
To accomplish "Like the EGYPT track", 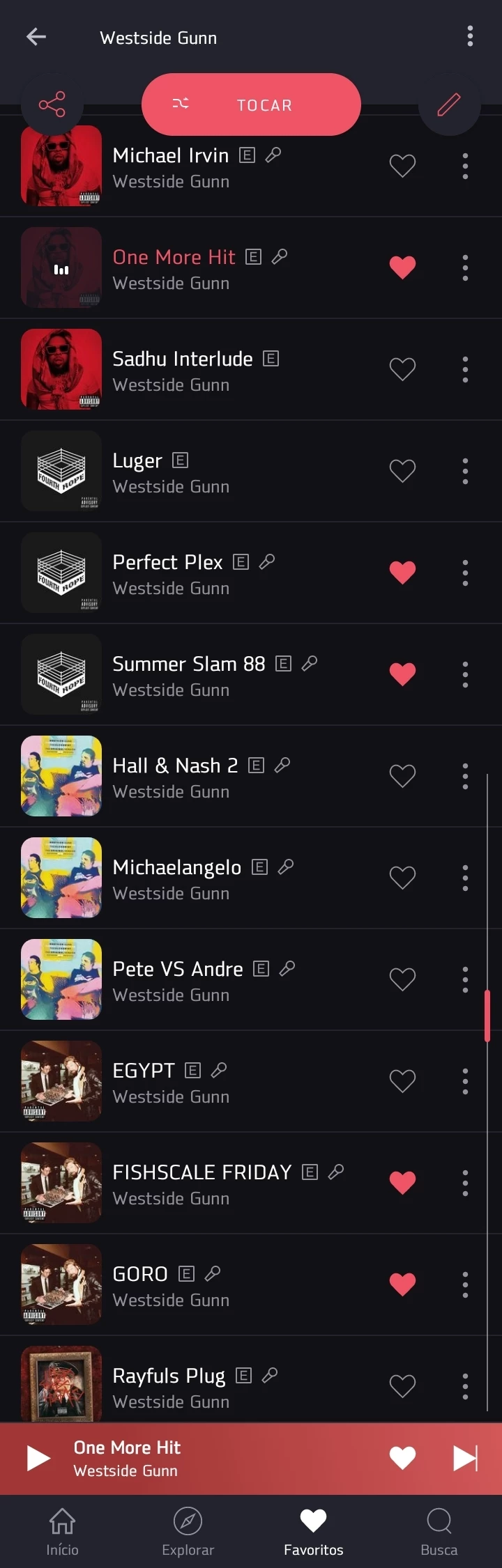I will (x=402, y=1081).
